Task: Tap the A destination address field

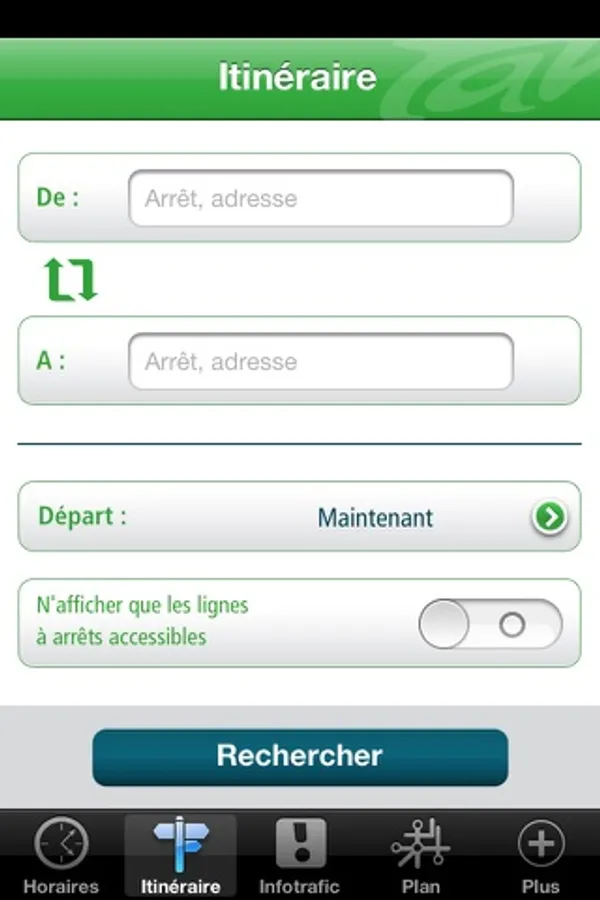Action: pyautogui.click(x=320, y=361)
